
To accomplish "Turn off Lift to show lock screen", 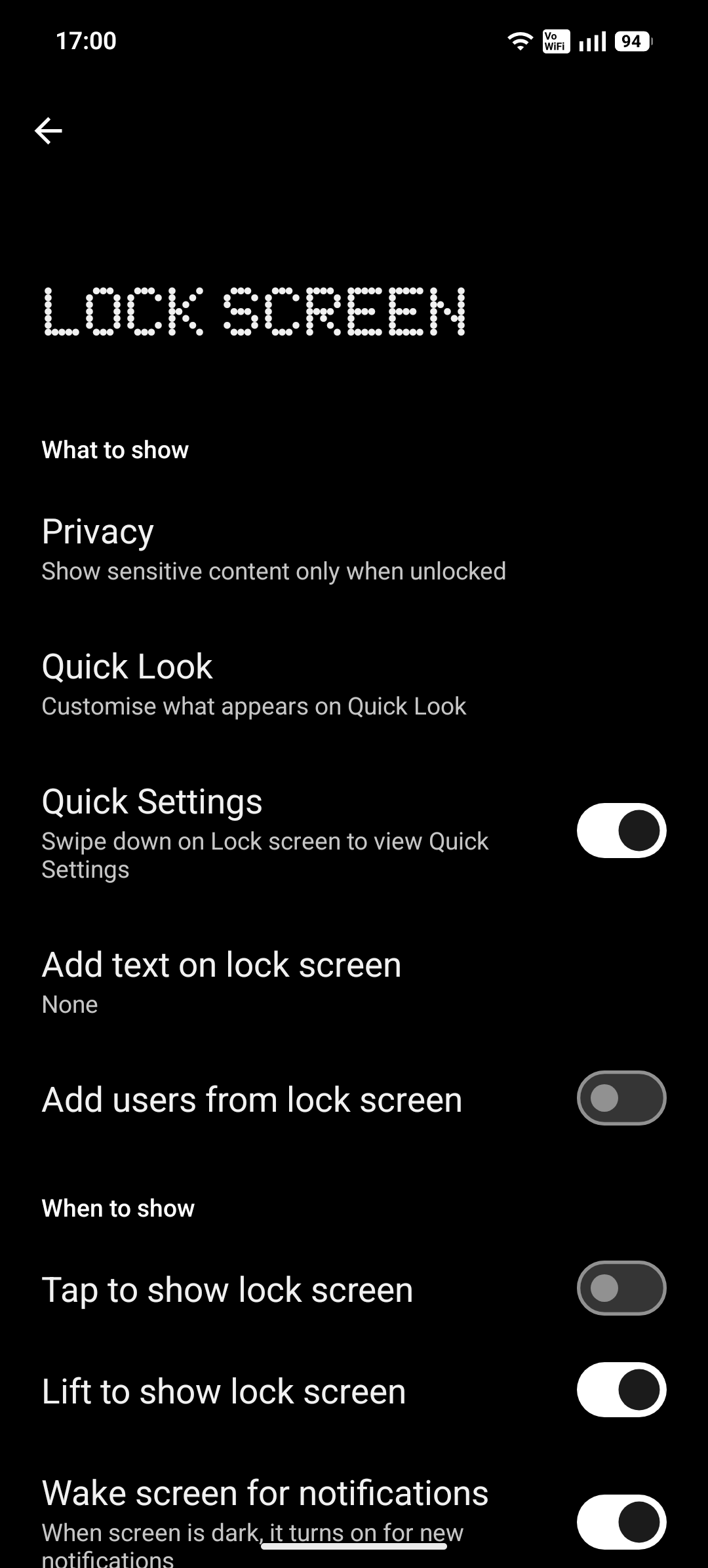I will pyautogui.click(x=621, y=1390).
